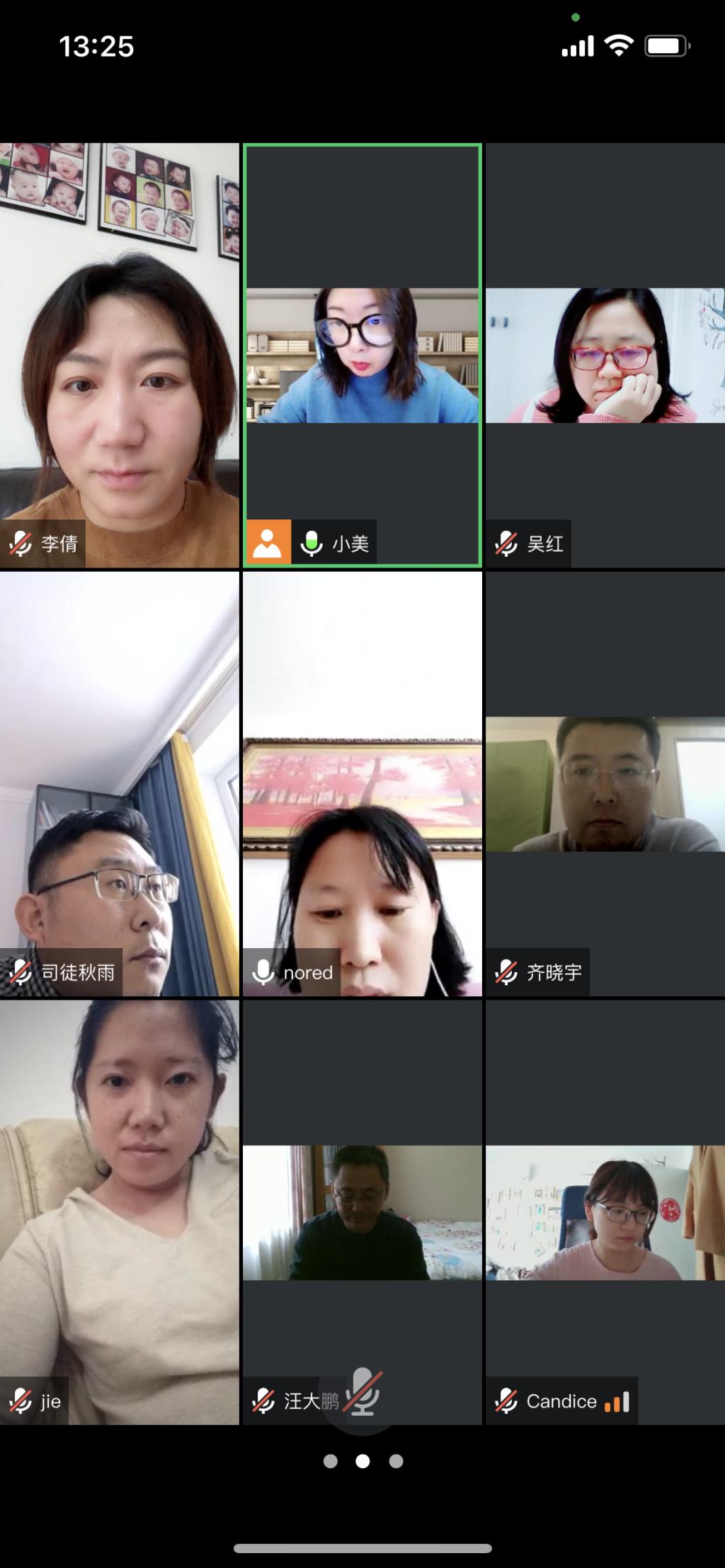
Task: Go to the first gallery page dot
Action: point(330,1461)
